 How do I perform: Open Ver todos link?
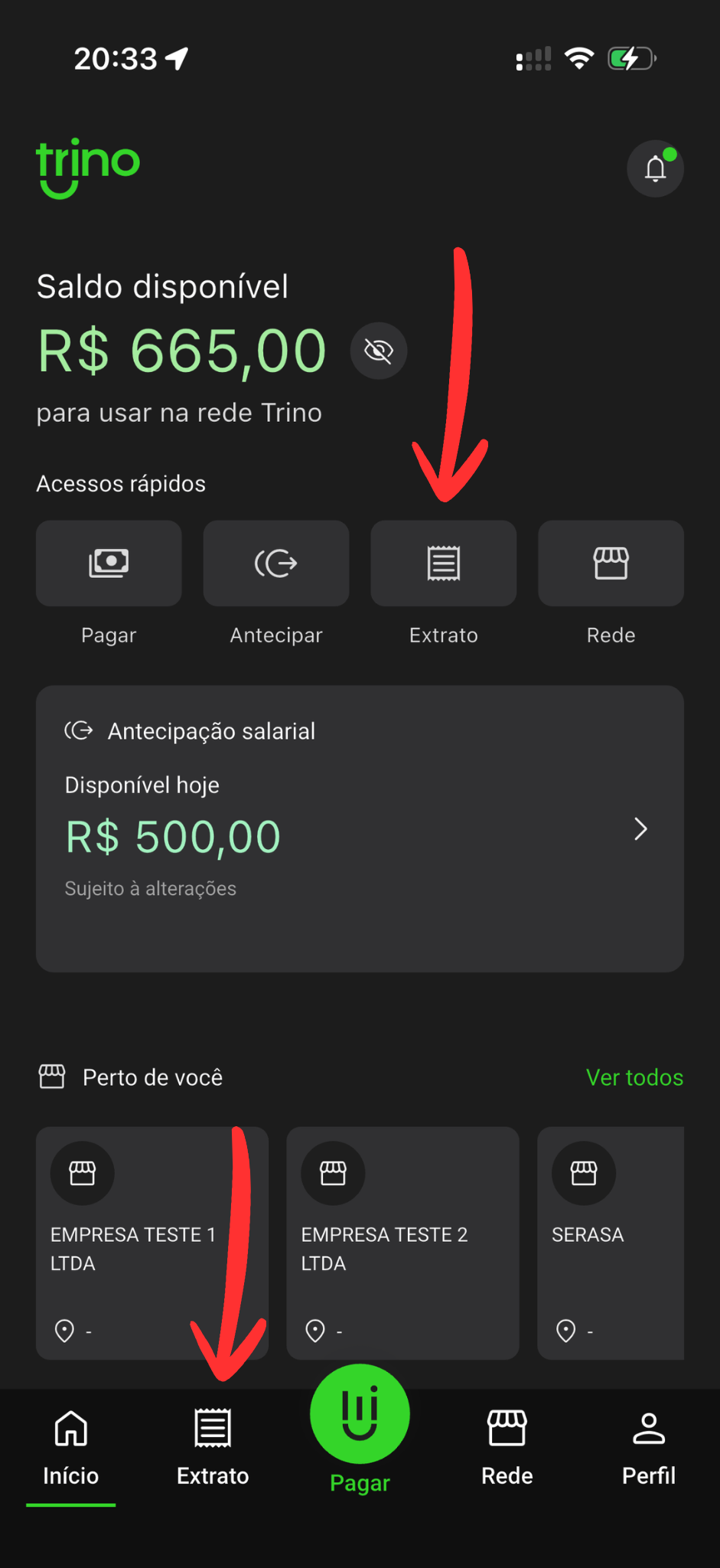(634, 1077)
